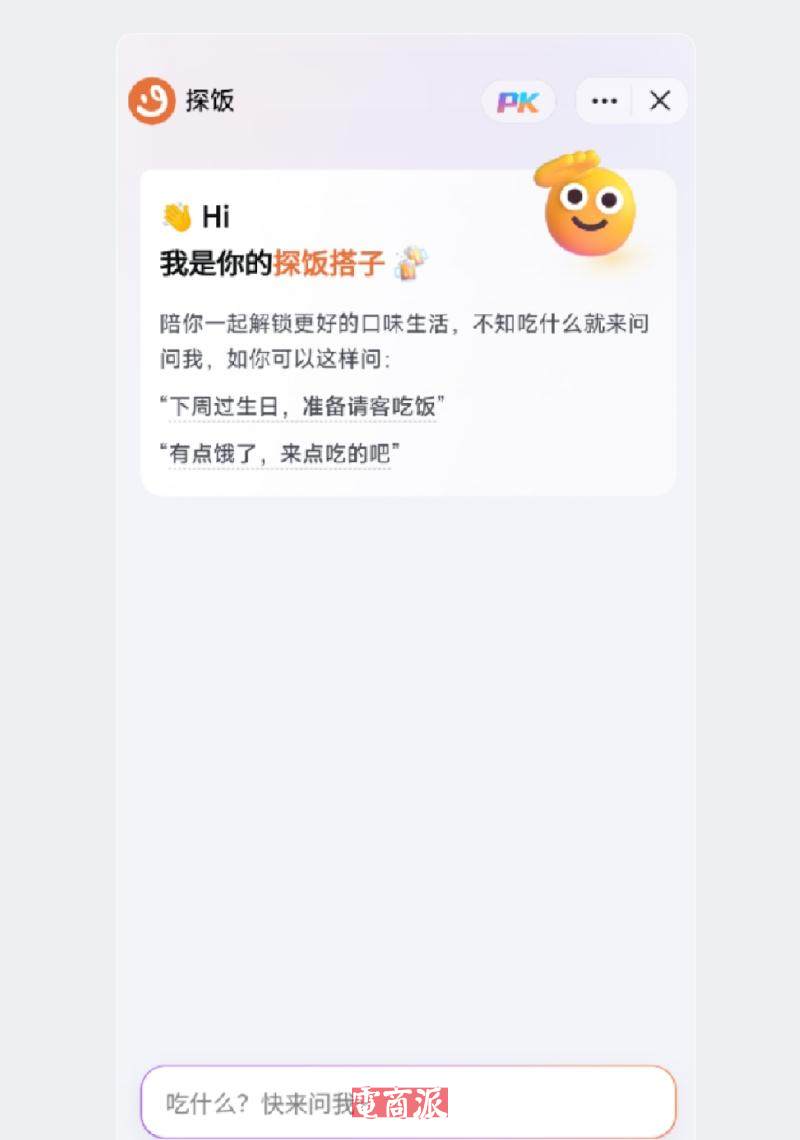Close the 探饭 mini program
800x1140 pixels.
660,101
